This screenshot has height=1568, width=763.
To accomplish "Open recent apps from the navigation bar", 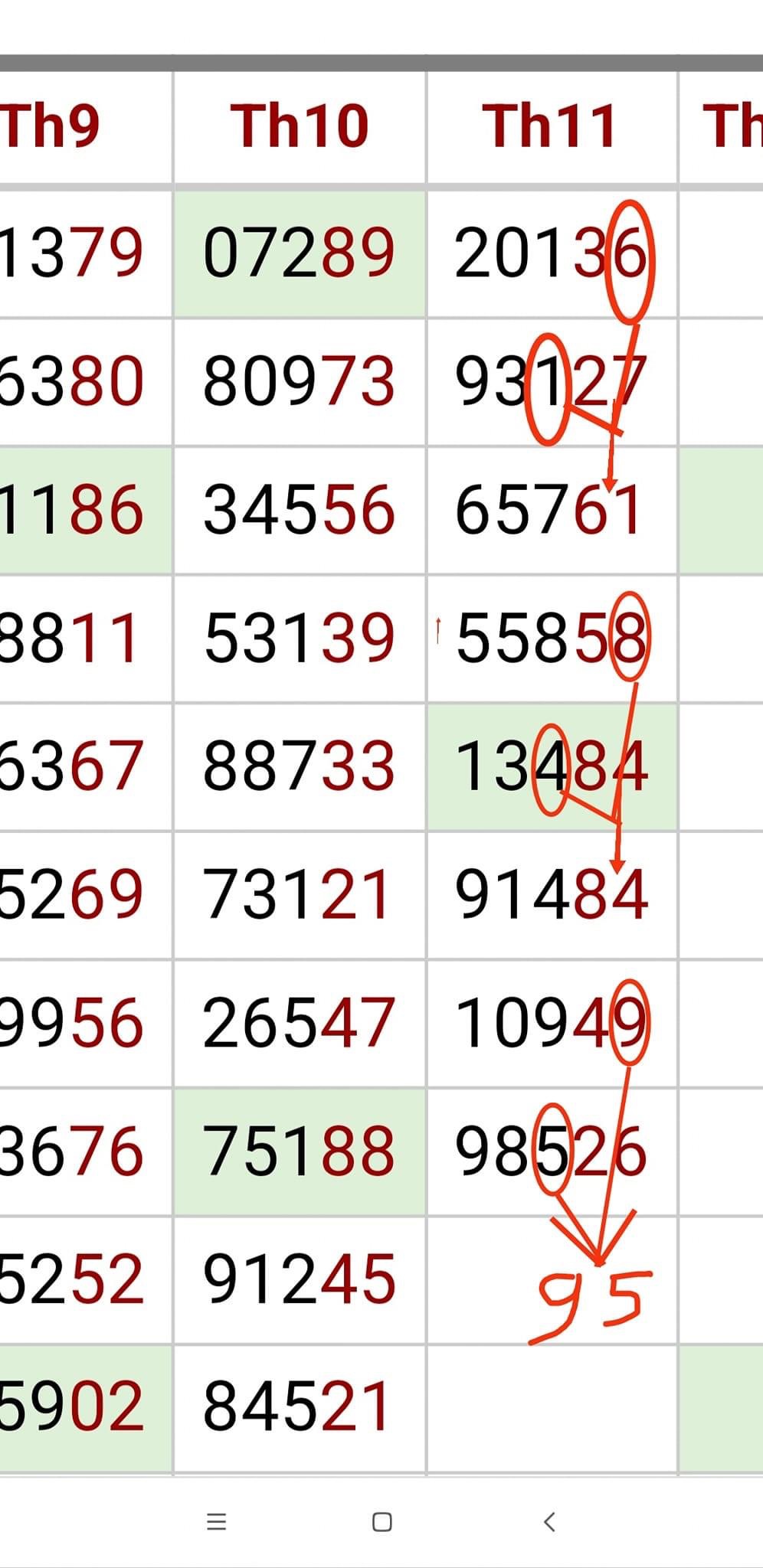I will point(216,1521).
